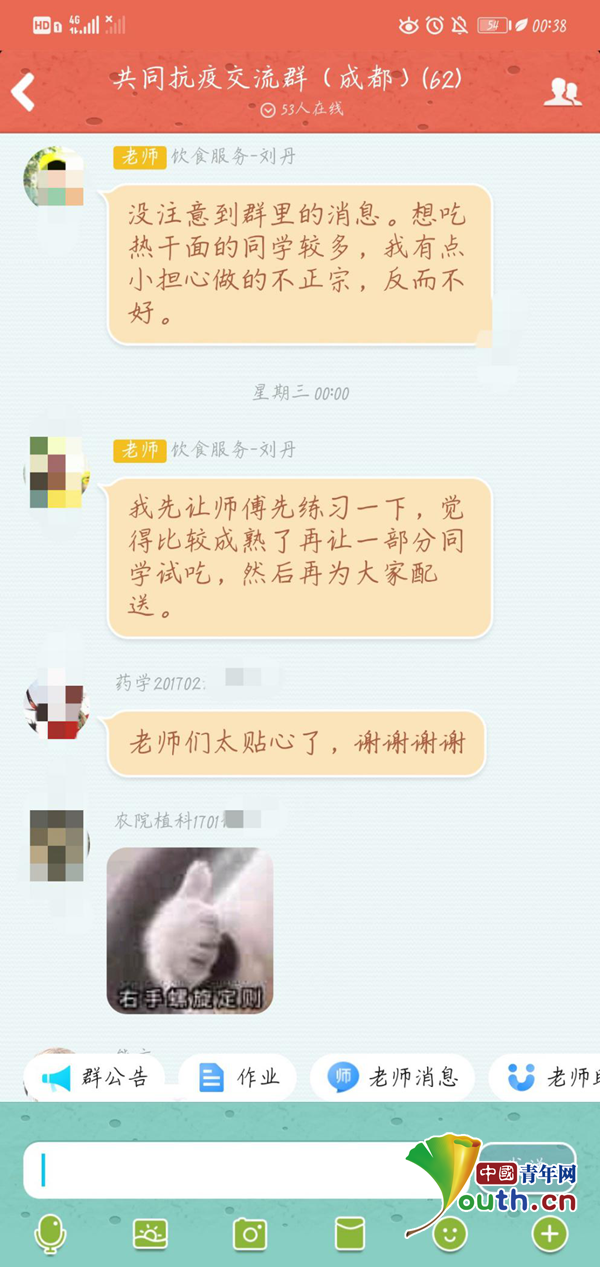Screen dimensions: 600x1267
Task: Open the emoji smiley panel
Action: 450,1234
